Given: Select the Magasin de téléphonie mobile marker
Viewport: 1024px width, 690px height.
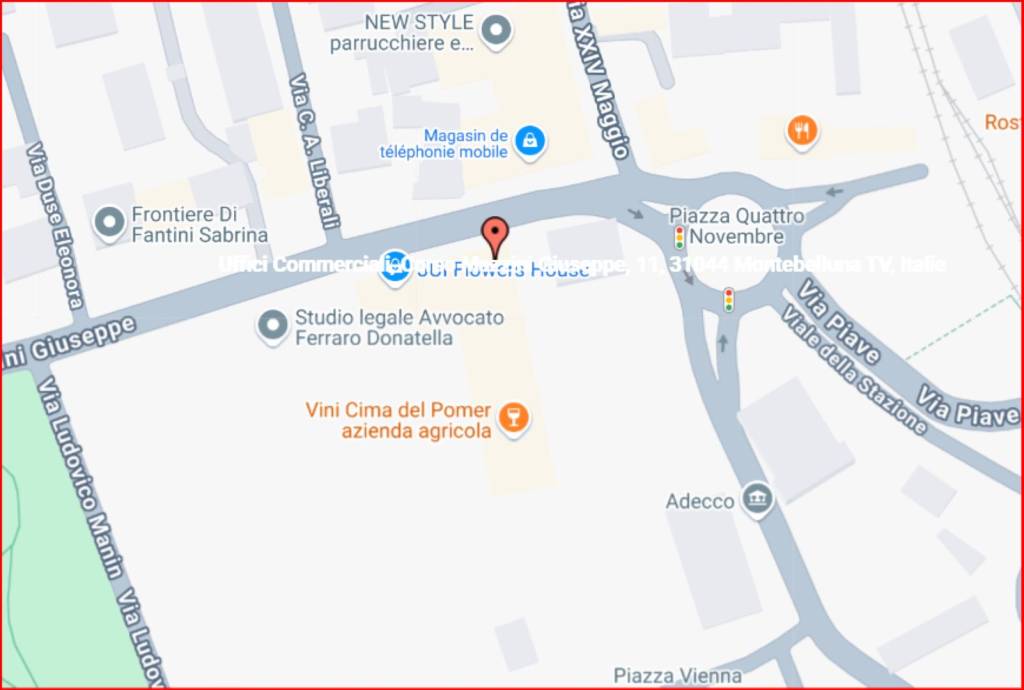Looking at the screenshot, I should tap(530, 142).
